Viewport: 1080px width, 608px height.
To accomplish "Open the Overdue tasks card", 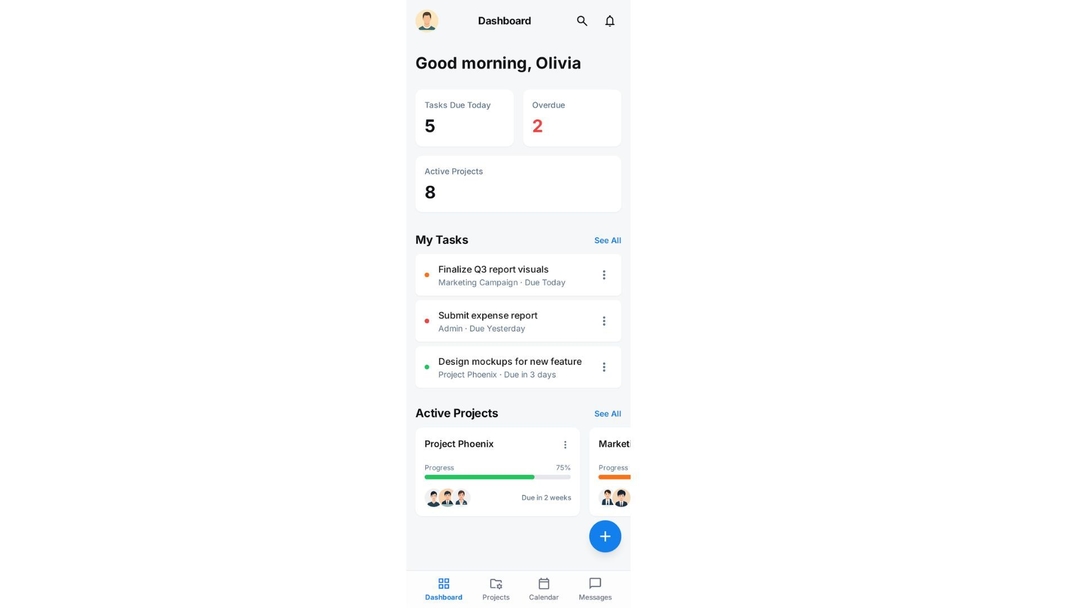I will pyautogui.click(x=572, y=118).
